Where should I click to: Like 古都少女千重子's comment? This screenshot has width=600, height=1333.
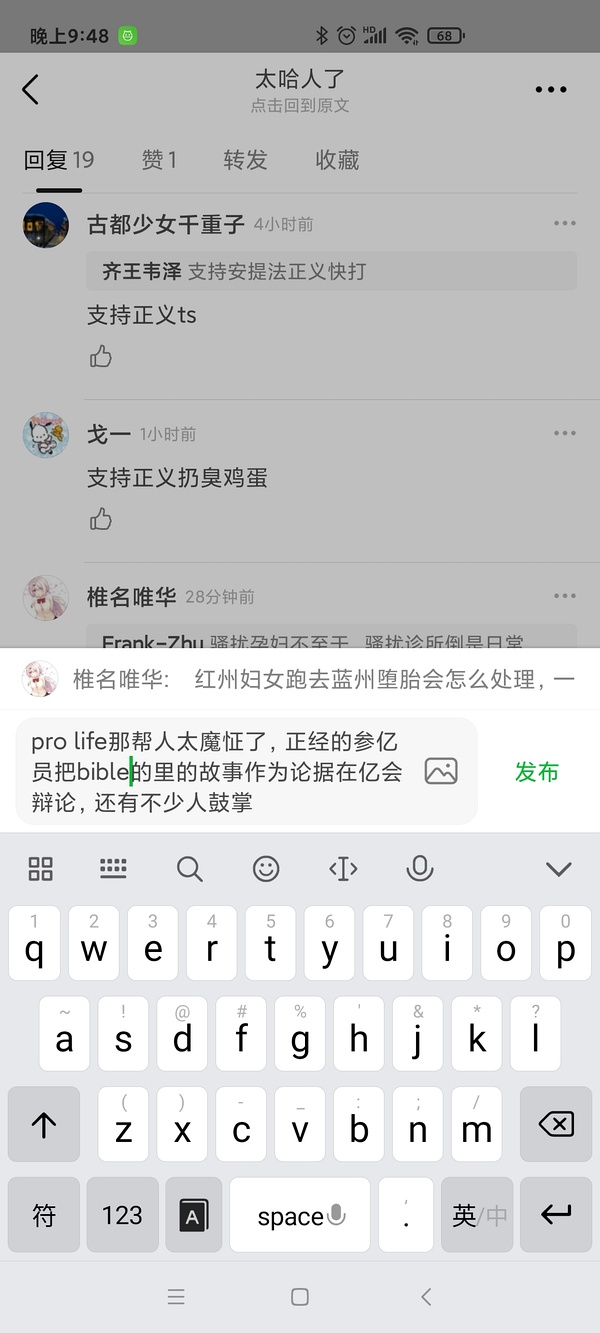coord(101,357)
